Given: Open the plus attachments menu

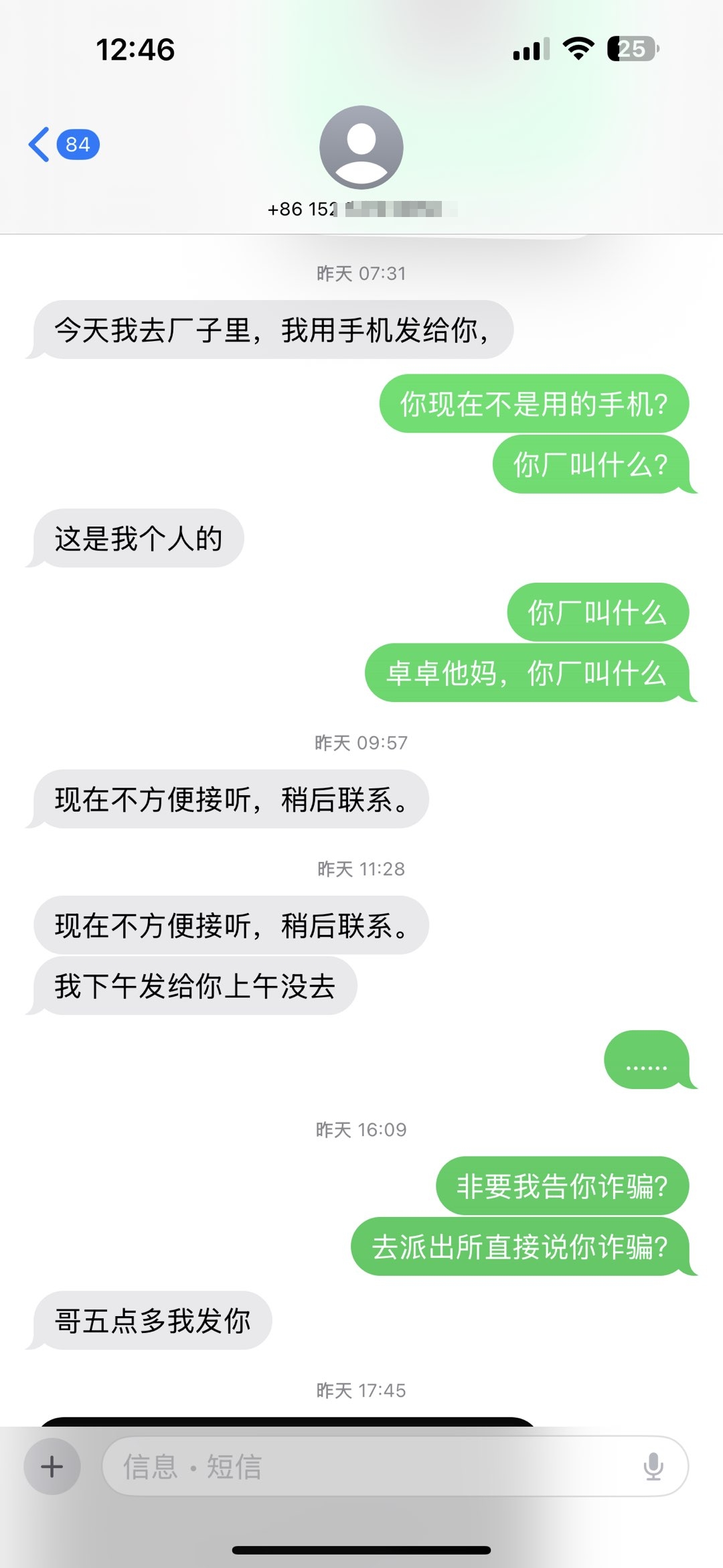Looking at the screenshot, I should click(52, 1467).
